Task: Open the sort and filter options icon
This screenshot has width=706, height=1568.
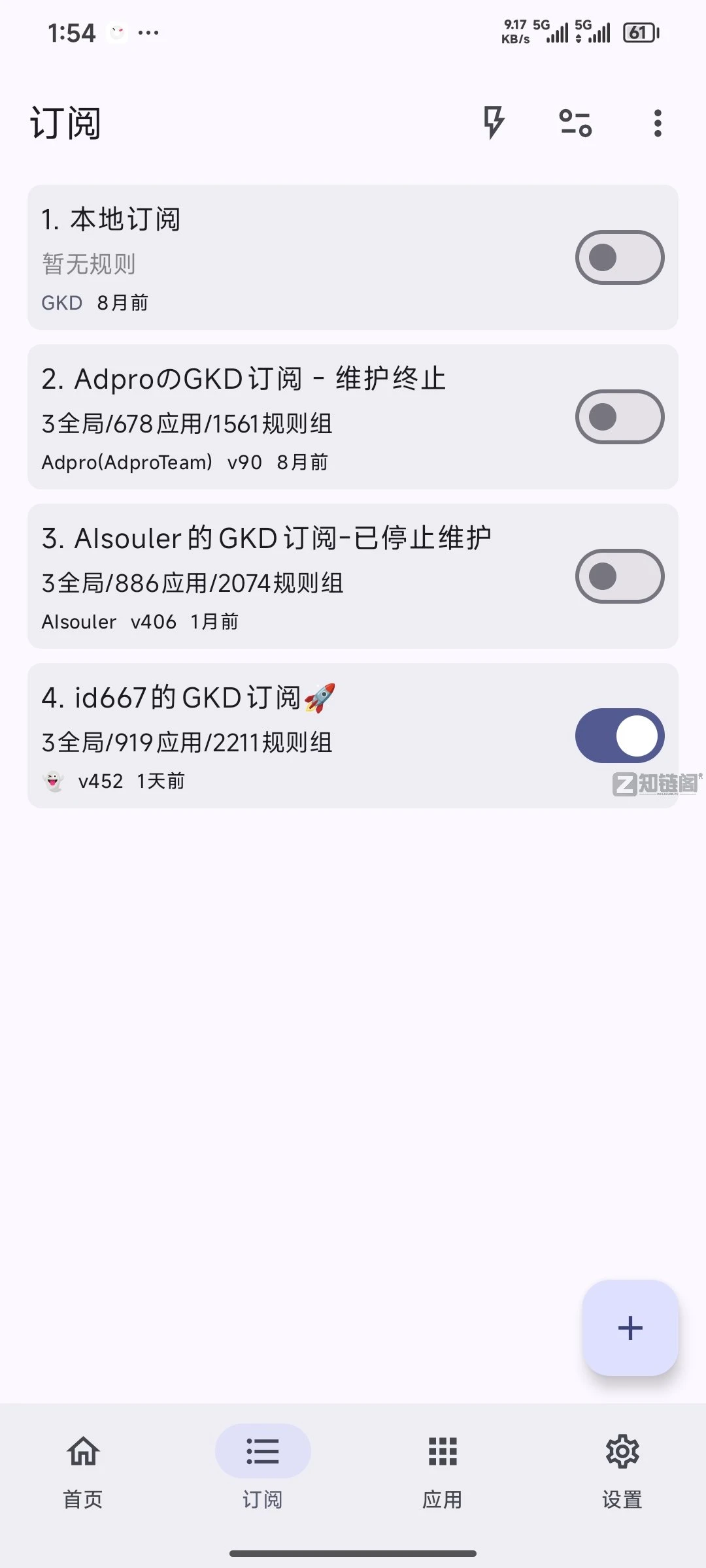Action: coord(575,123)
